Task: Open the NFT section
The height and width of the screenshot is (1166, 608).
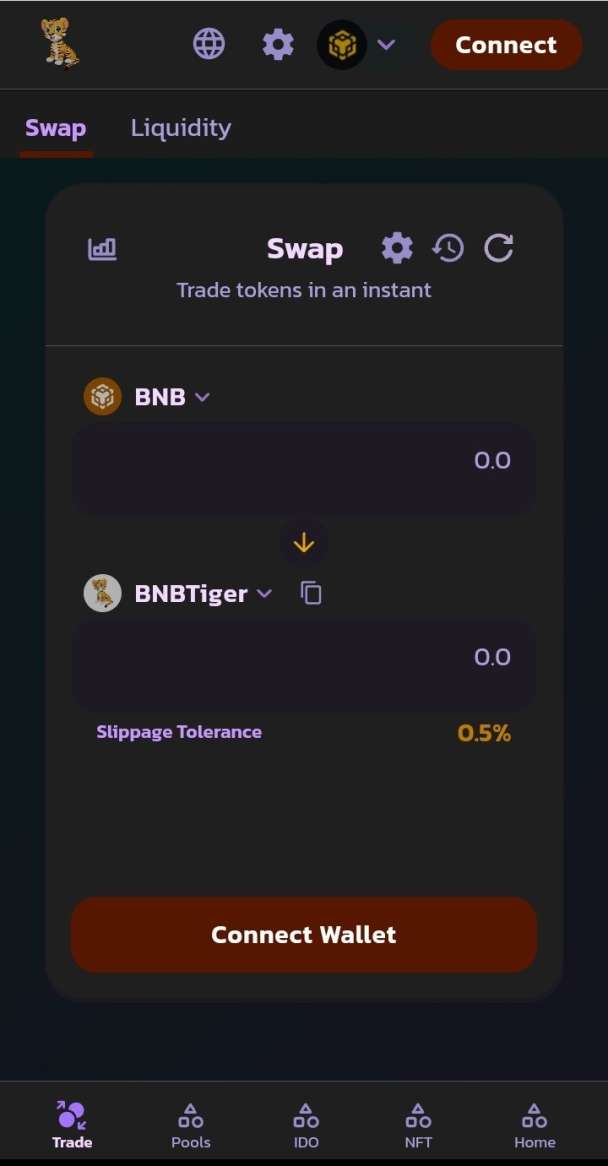Action: (x=418, y=1126)
